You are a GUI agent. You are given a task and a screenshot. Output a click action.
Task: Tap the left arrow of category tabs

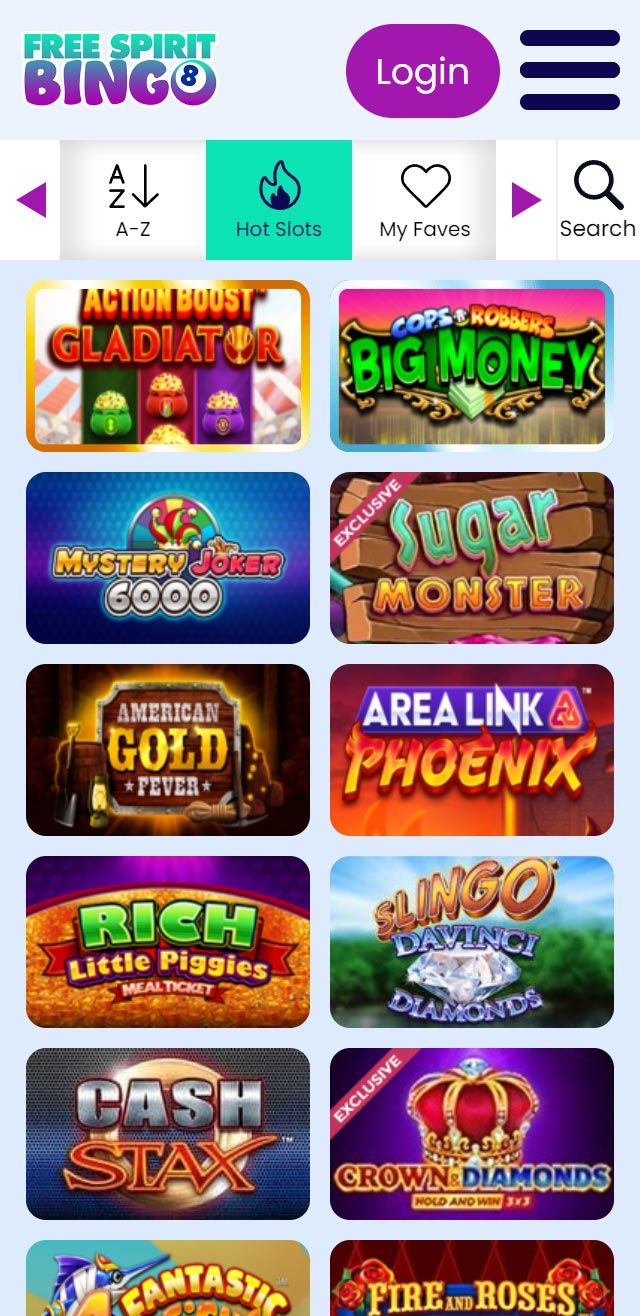31,200
